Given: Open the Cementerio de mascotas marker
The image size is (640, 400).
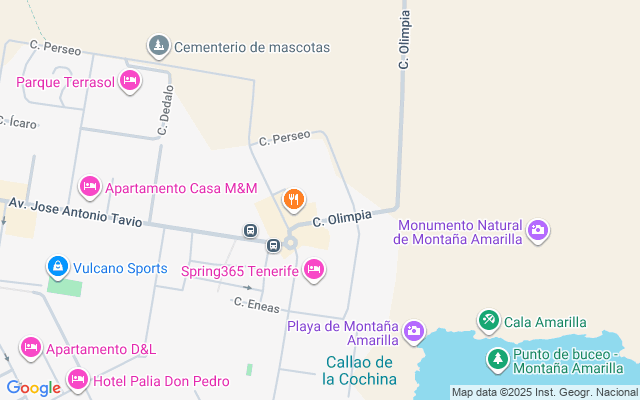Looking at the screenshot, I should tap(158, 45).
